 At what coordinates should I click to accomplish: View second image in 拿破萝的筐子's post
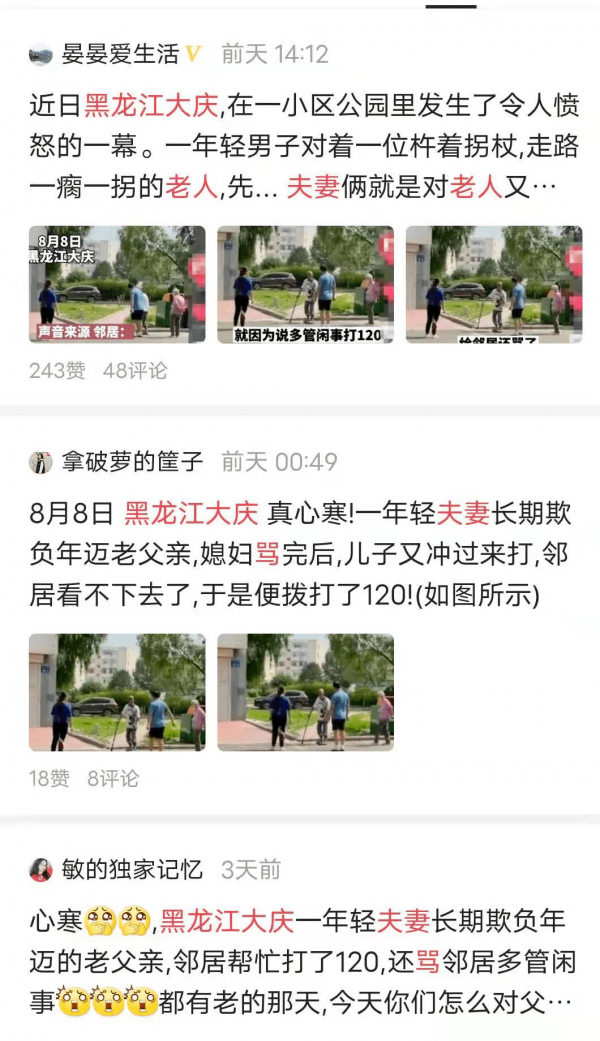305,692
